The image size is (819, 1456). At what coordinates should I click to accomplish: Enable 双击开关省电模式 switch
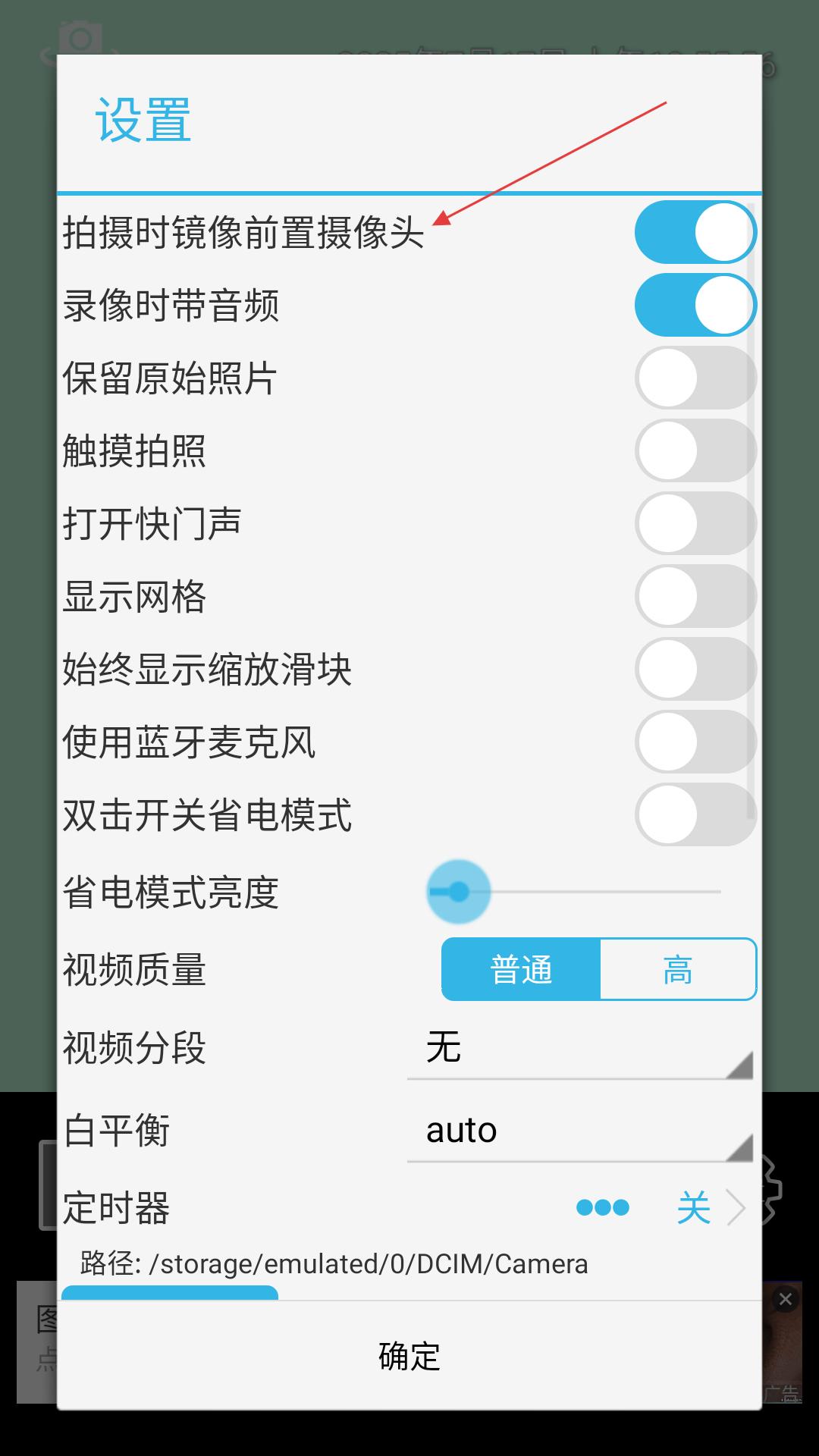695,814
